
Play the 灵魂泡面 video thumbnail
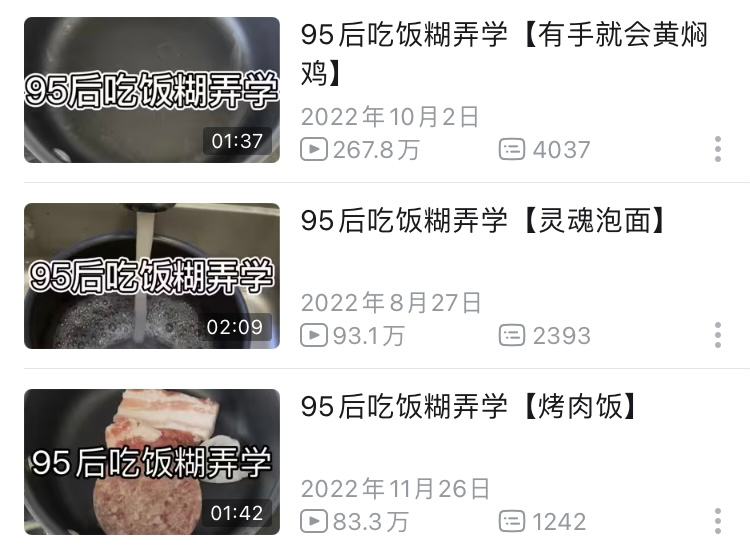pyautogui.click(x=152, y=276)
